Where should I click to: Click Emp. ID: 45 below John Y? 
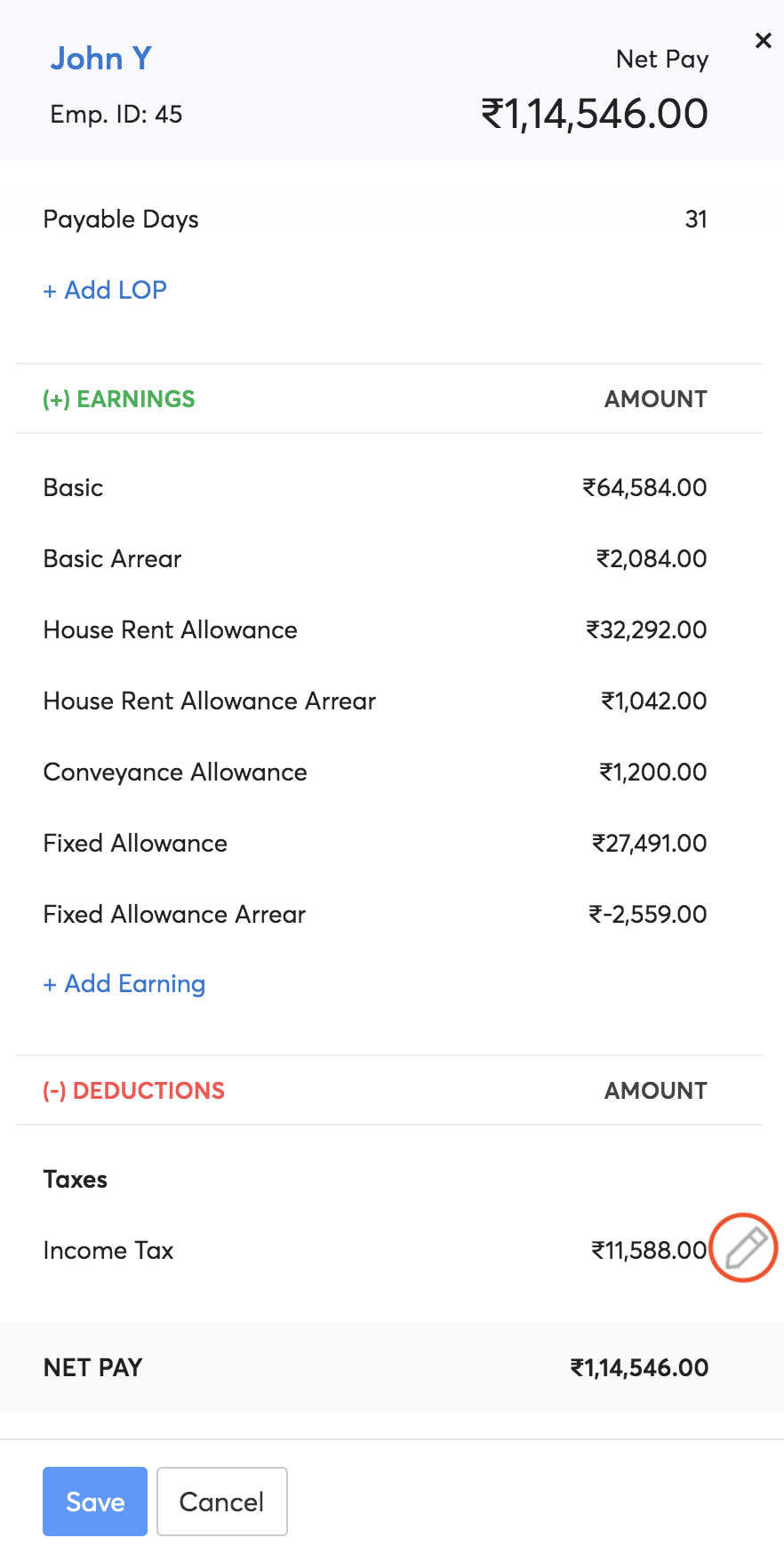116,114
